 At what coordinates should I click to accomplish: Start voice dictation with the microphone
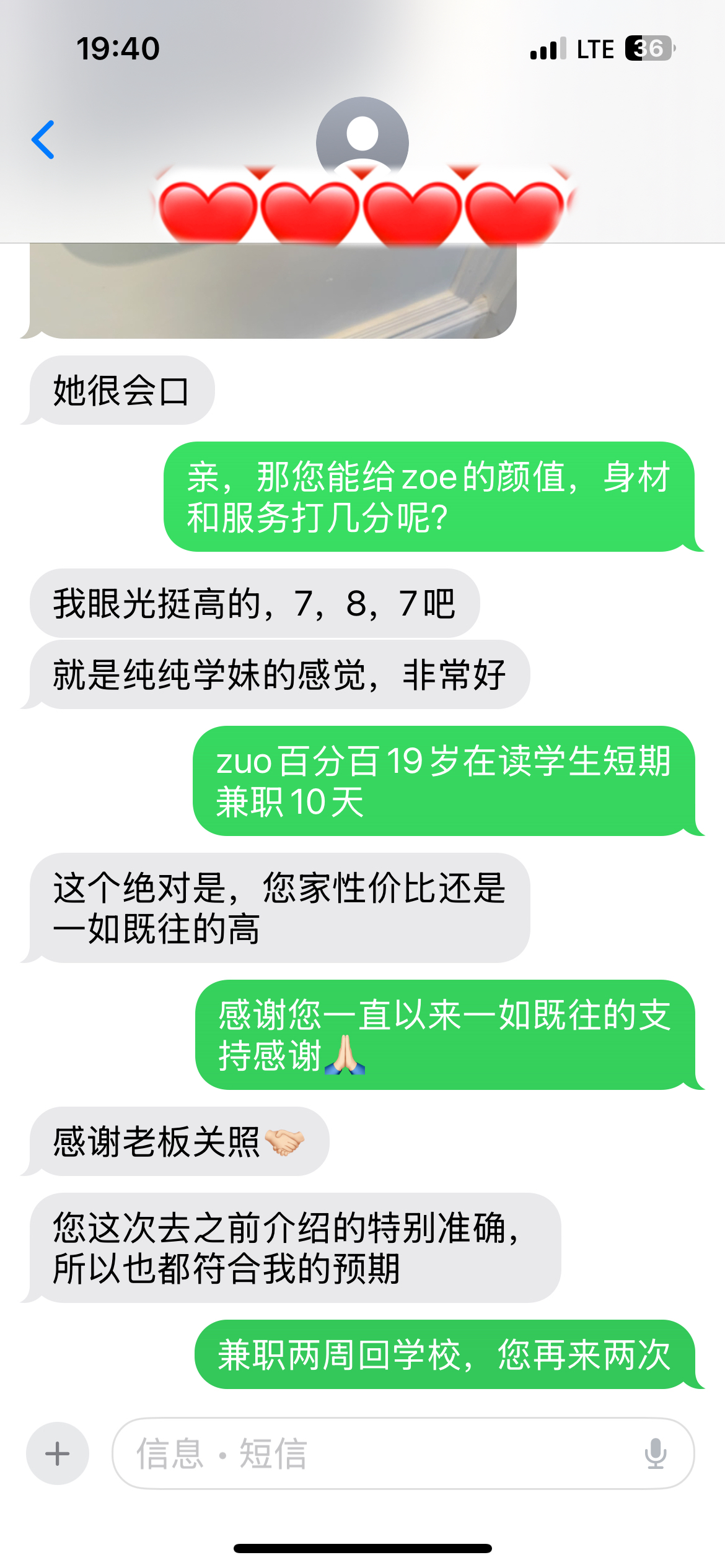click(x=655, y=1453)
